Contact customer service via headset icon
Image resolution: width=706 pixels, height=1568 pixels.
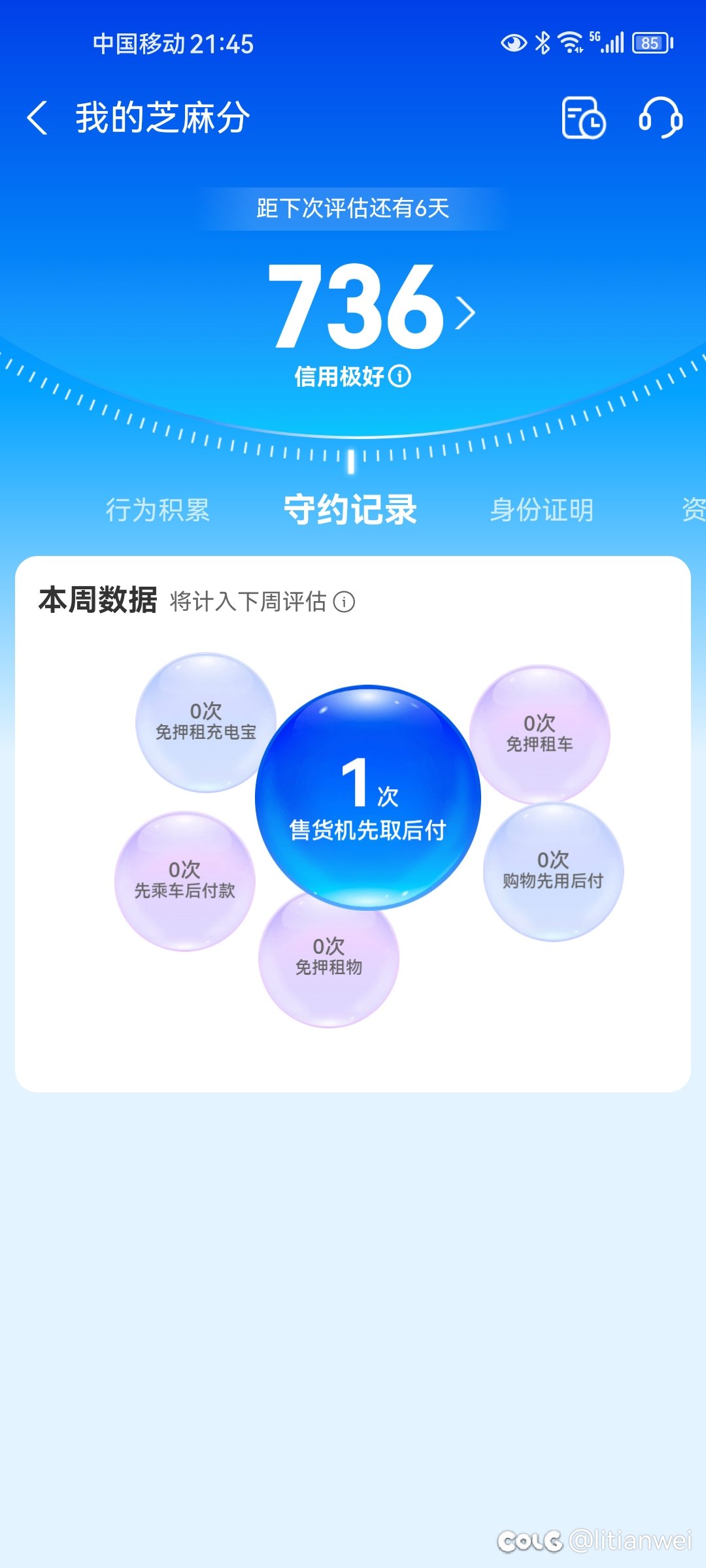coord(660,118)
